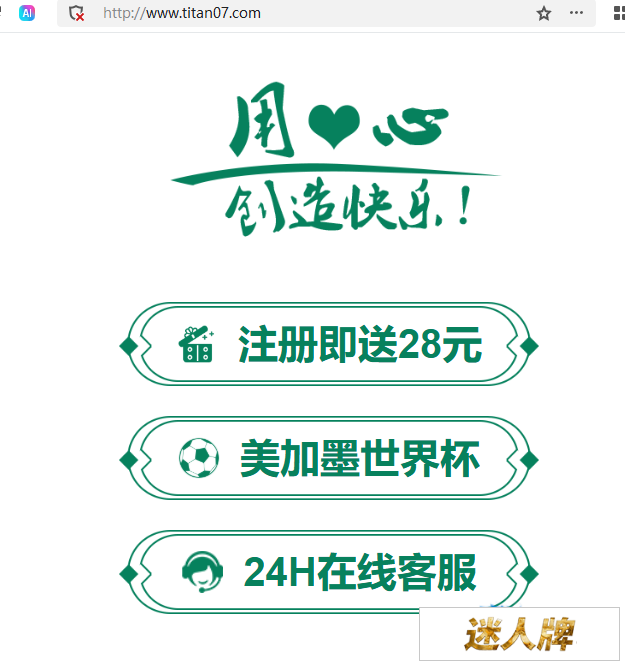View the site security shield info
This screenshot has height=666, width=625.
pyautogui.click(x=76, y=13)
